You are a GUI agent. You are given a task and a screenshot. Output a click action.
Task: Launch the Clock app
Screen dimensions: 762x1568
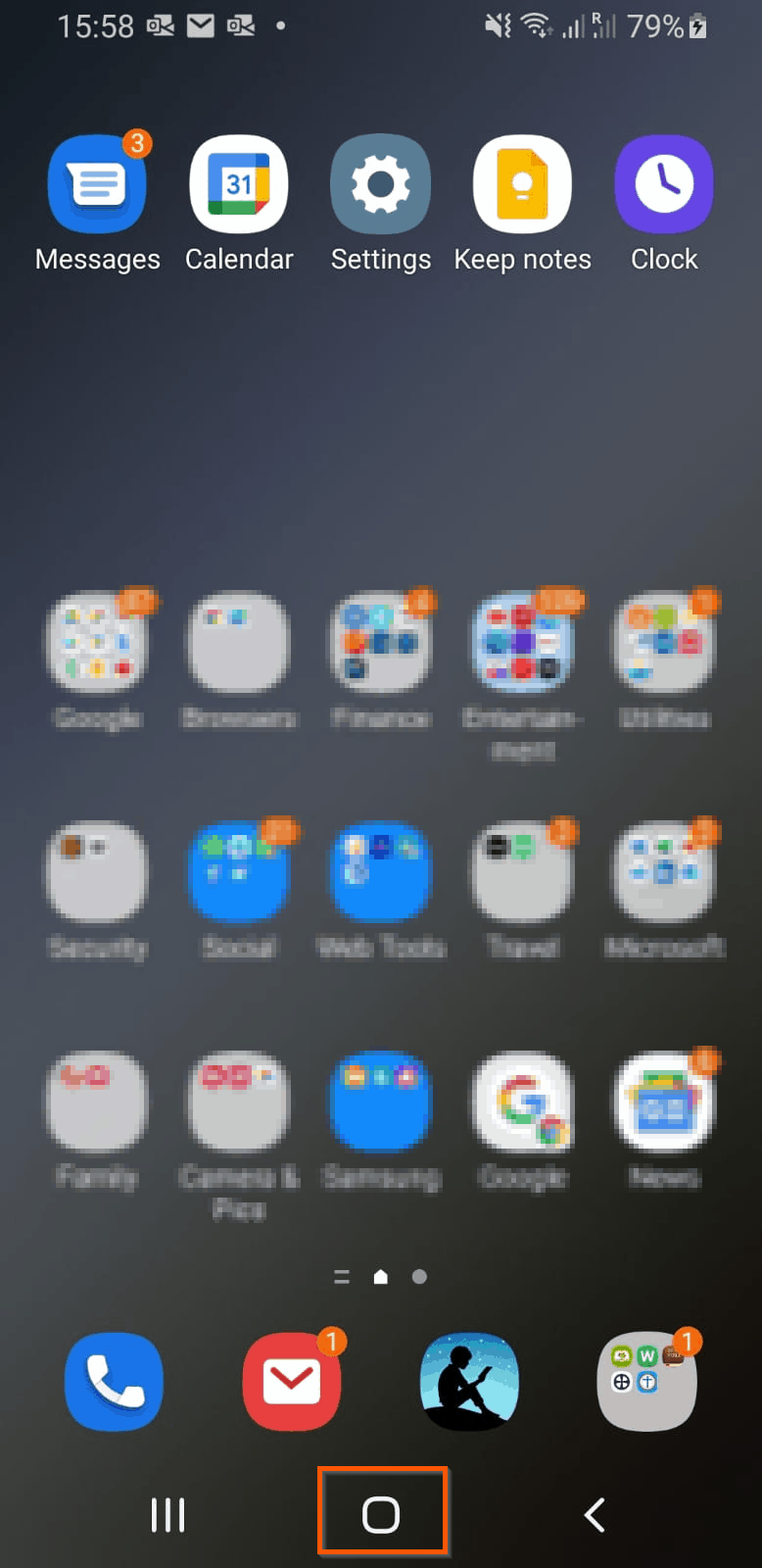[664, 184]
